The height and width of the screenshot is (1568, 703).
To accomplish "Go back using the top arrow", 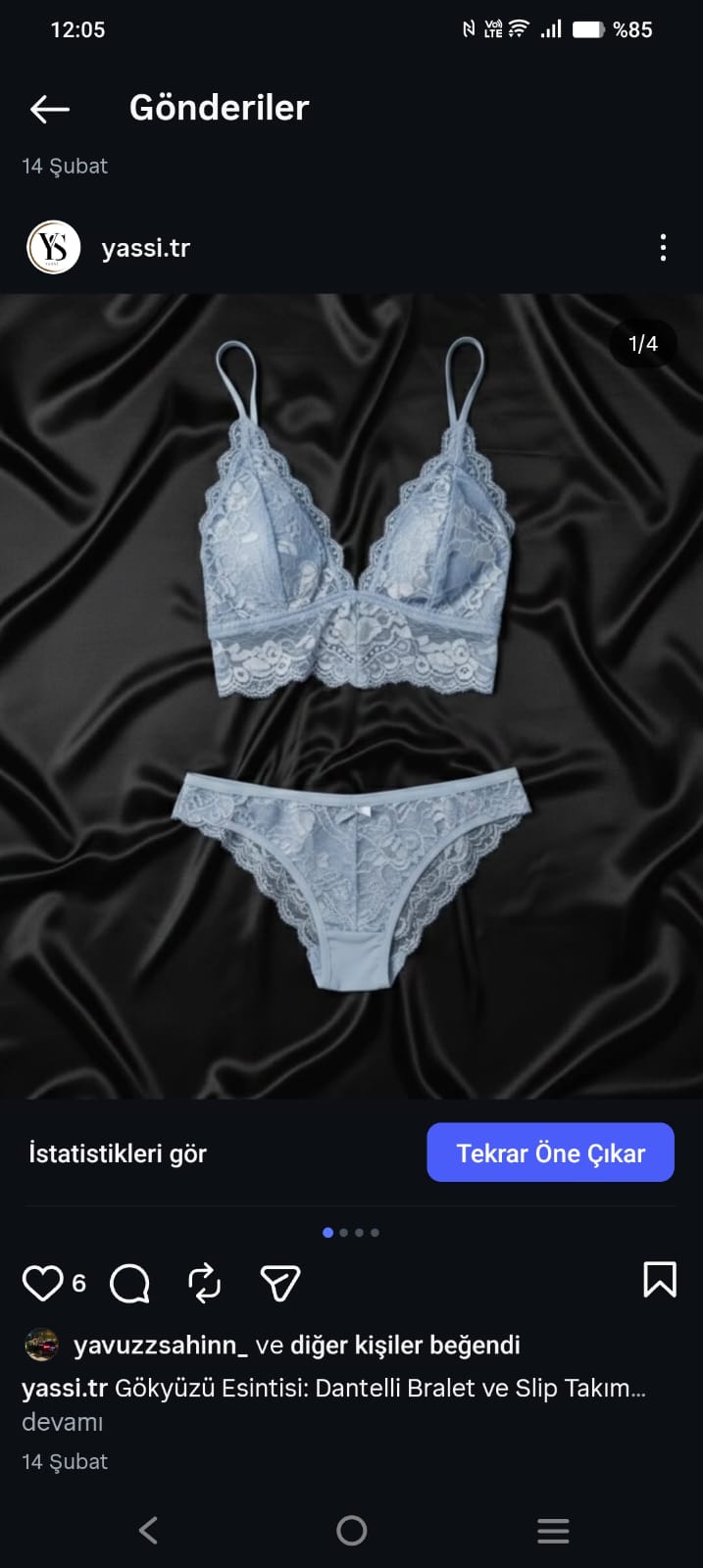I will coord(49,109).
